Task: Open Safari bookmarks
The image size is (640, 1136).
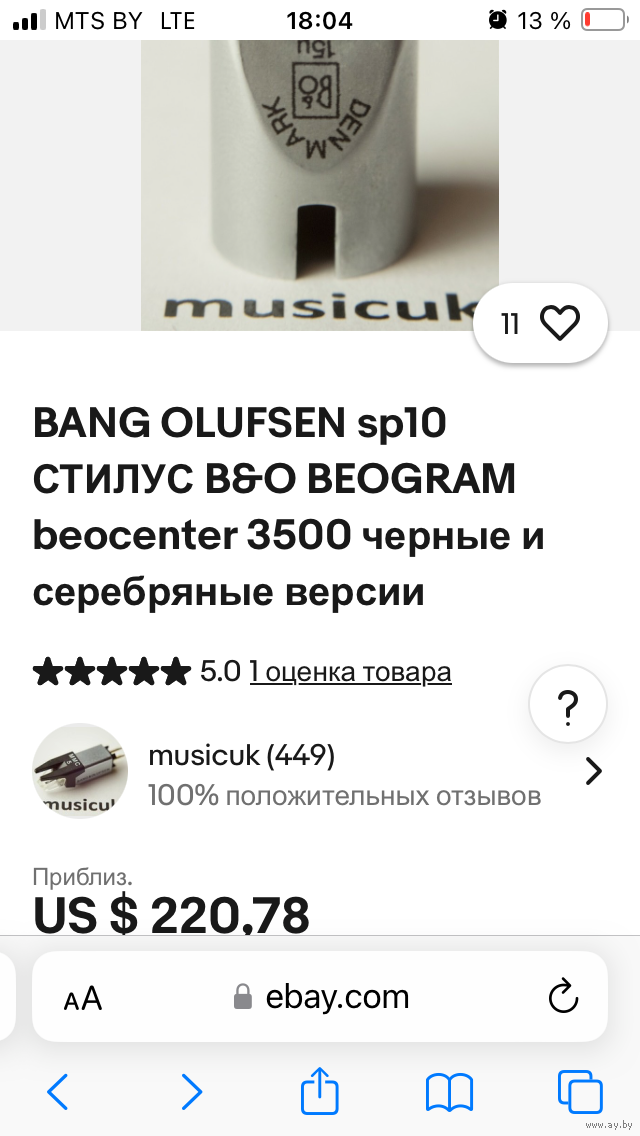Action: [x=449, y=1092]
